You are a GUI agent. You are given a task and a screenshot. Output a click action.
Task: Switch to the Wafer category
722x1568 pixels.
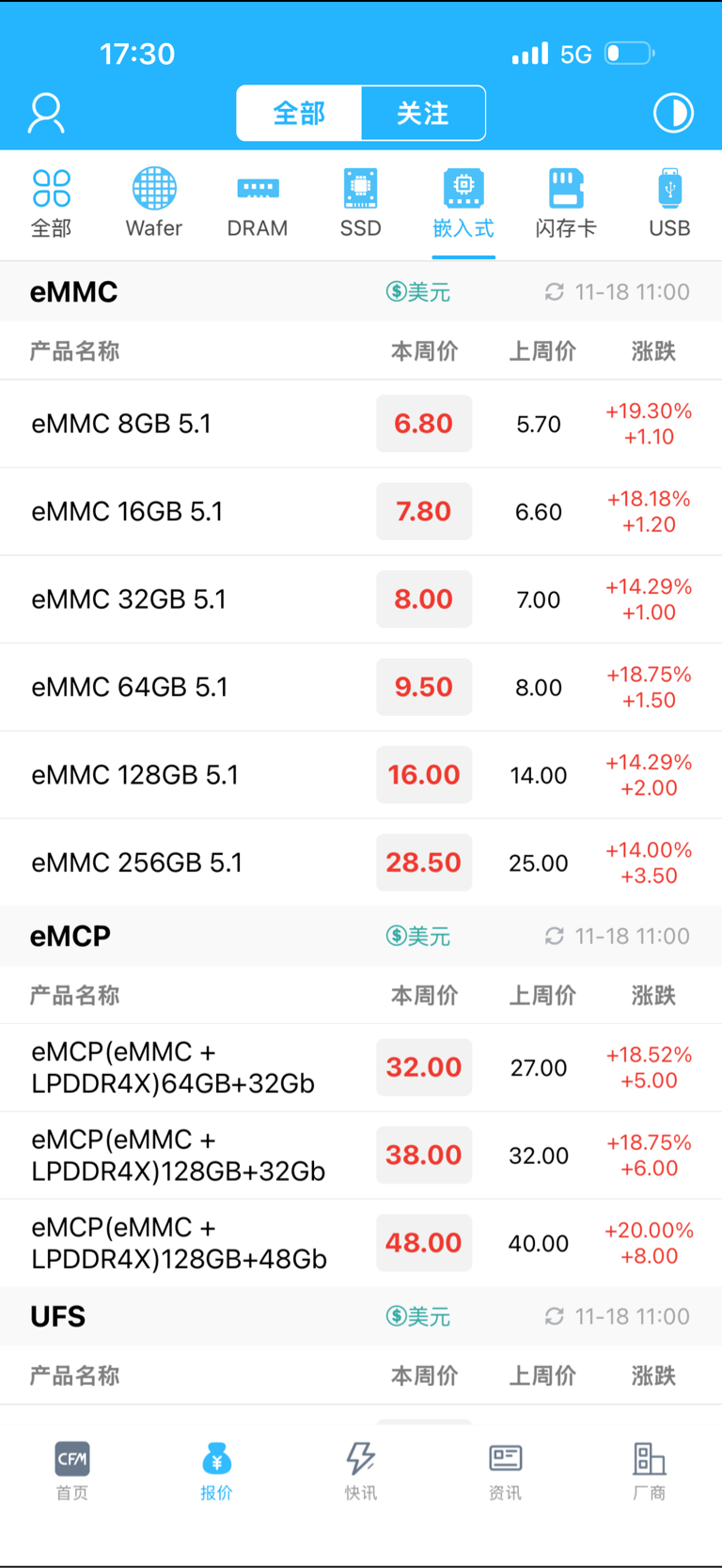pyautogui.click(x=154, y=203)
